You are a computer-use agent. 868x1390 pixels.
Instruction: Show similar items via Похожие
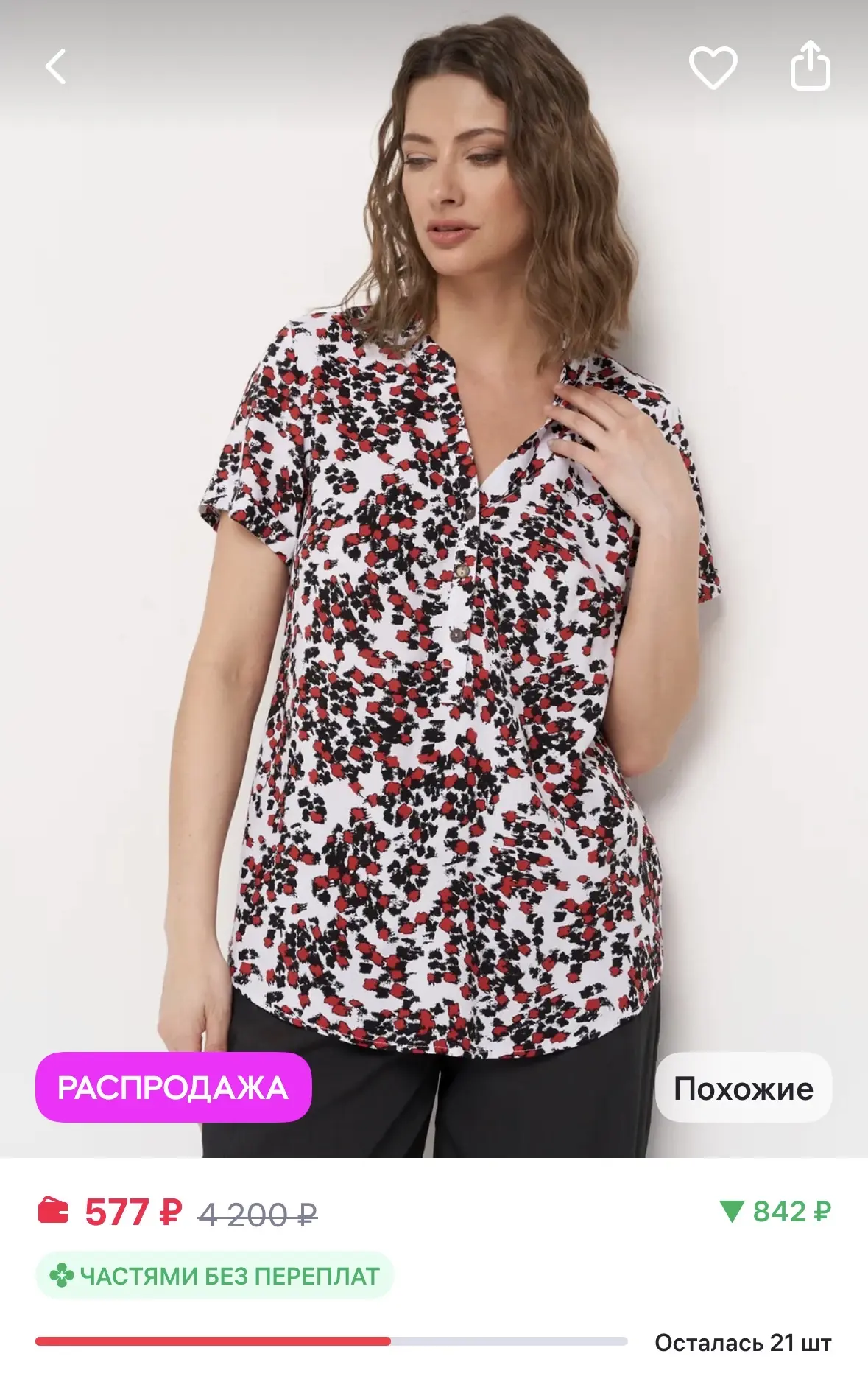point(744,1088)
